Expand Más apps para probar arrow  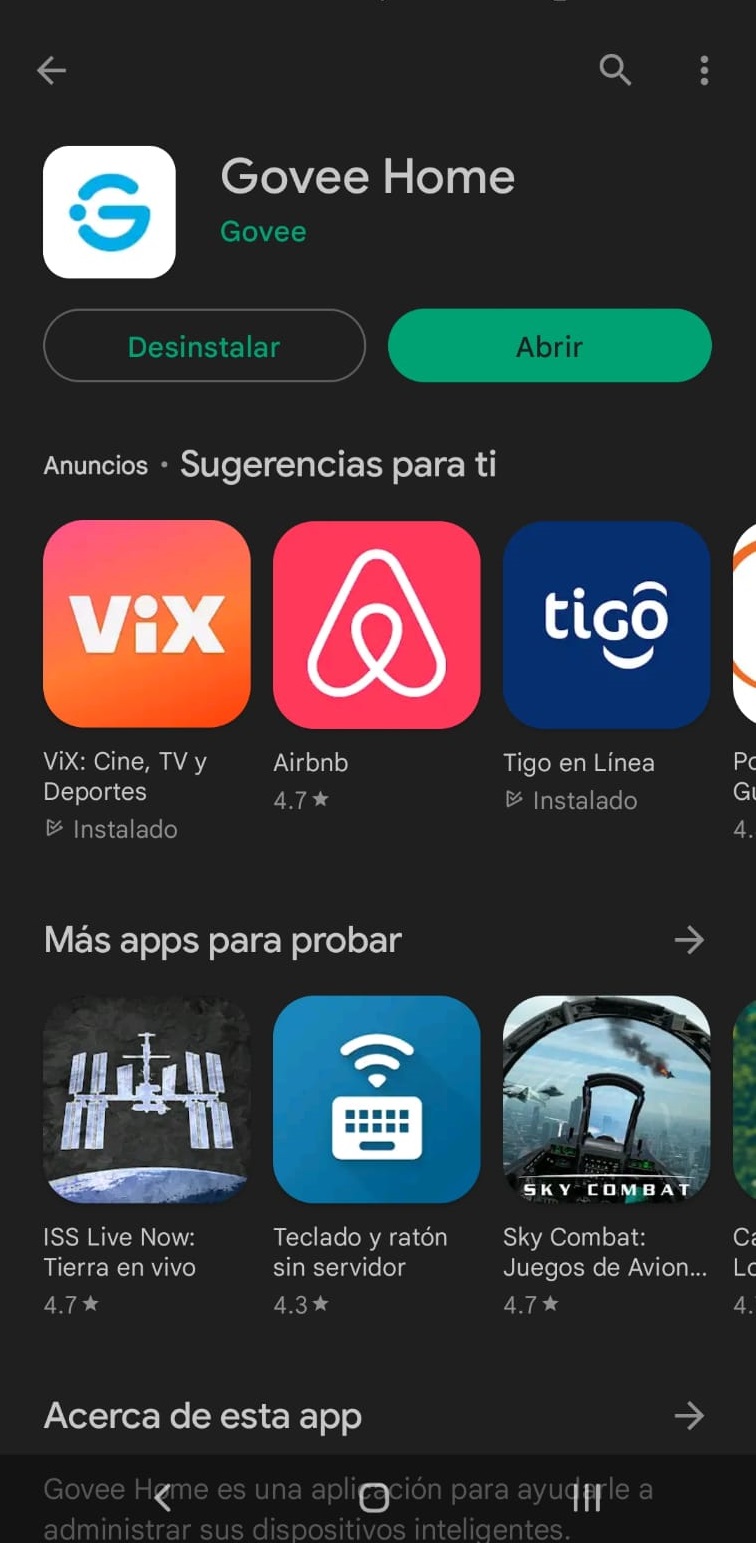click(x=689, y=940)
